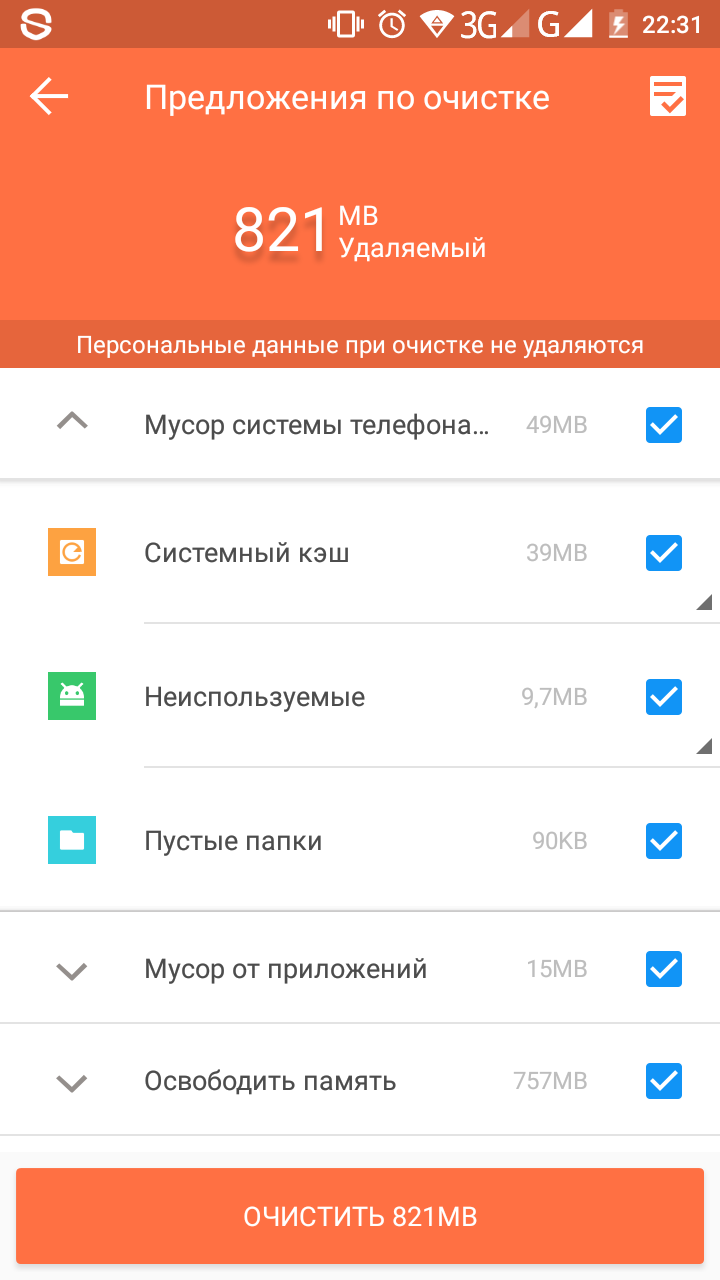Uncheck Мусор от приложений checkbox
Screen dimensions: 720x1280
point(664,969)
